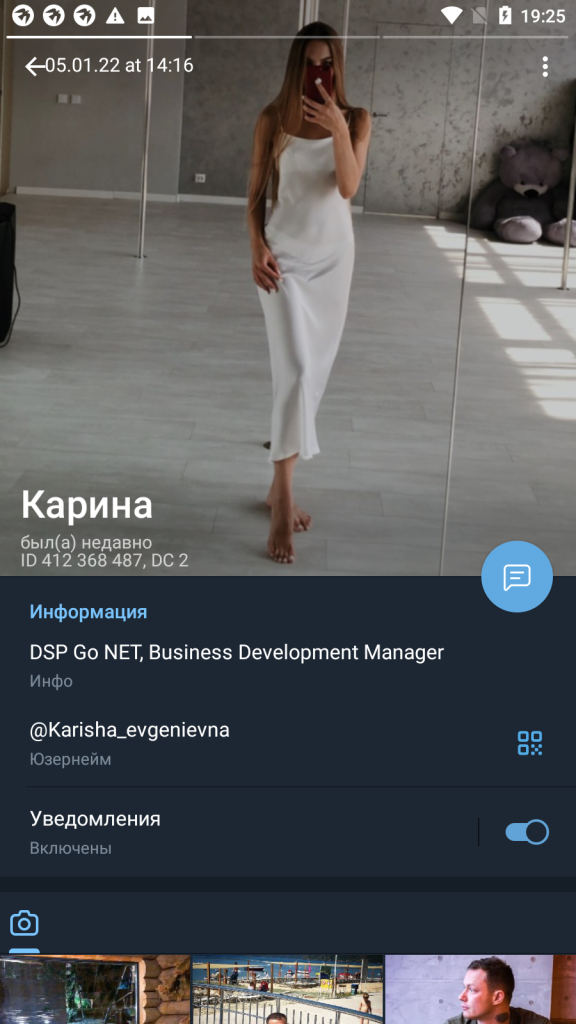Tap the DSP Go NET info row
Image resolution: width=576 pixels, height=1024 pixels.
(x=288, y=665)
